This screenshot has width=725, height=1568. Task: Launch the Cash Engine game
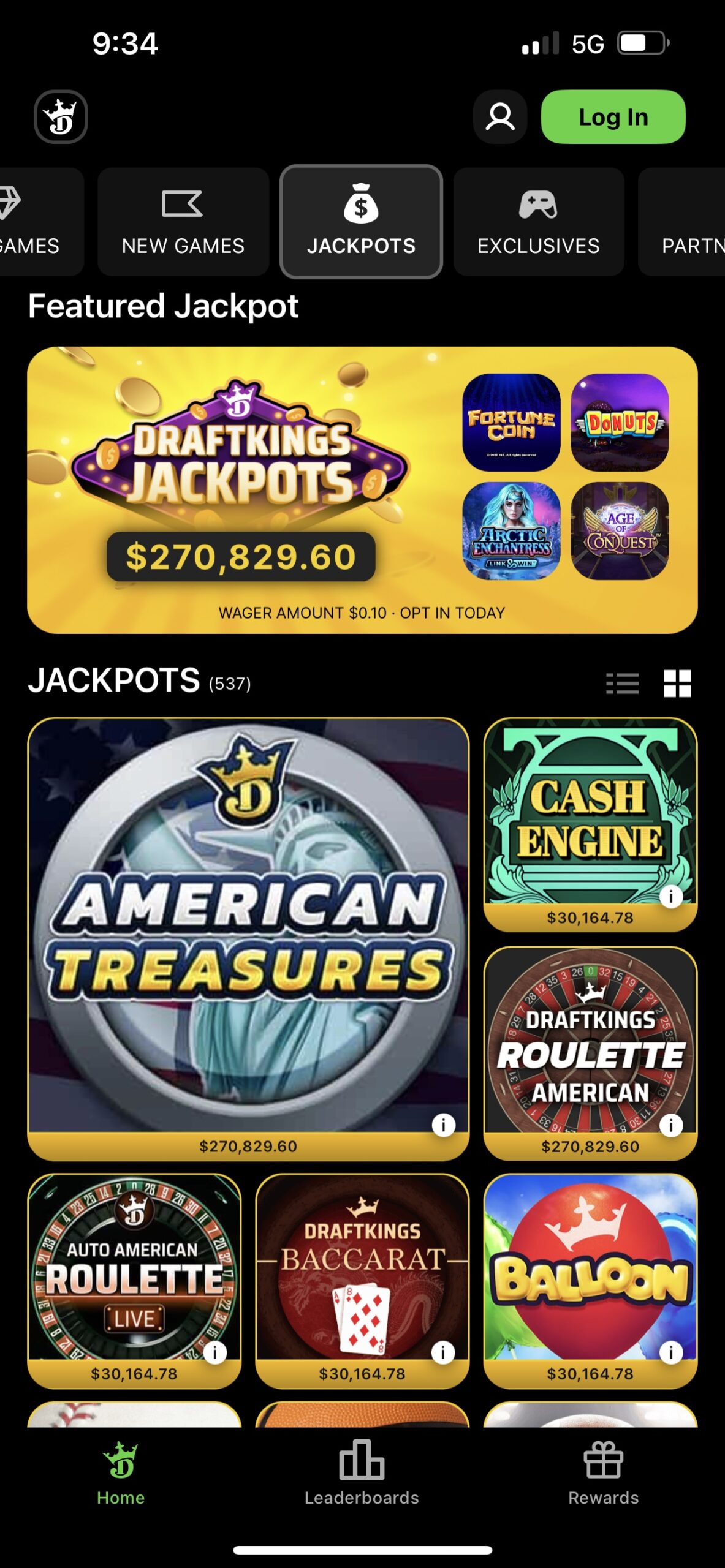(590, 815)
